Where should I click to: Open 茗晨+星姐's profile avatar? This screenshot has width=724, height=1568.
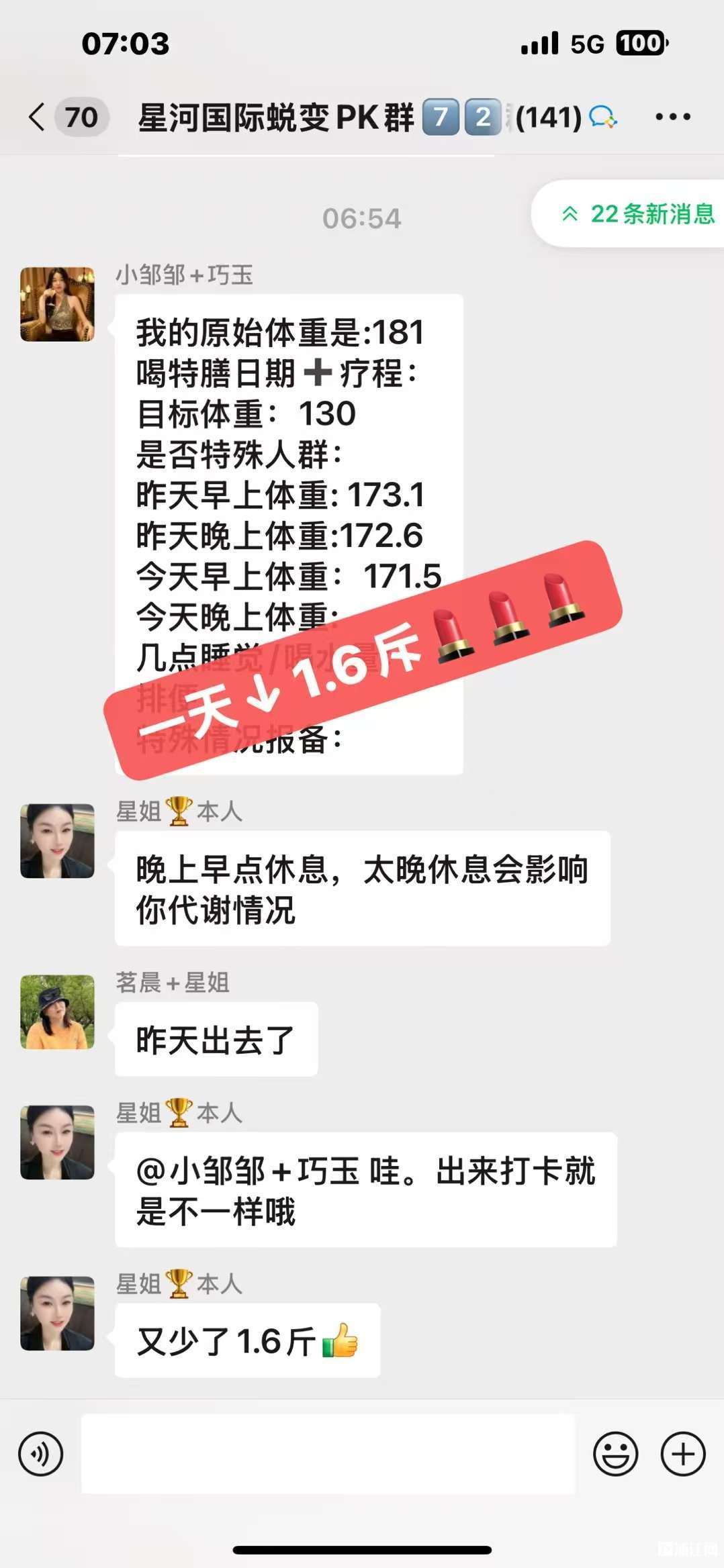tap(58, 1012)
